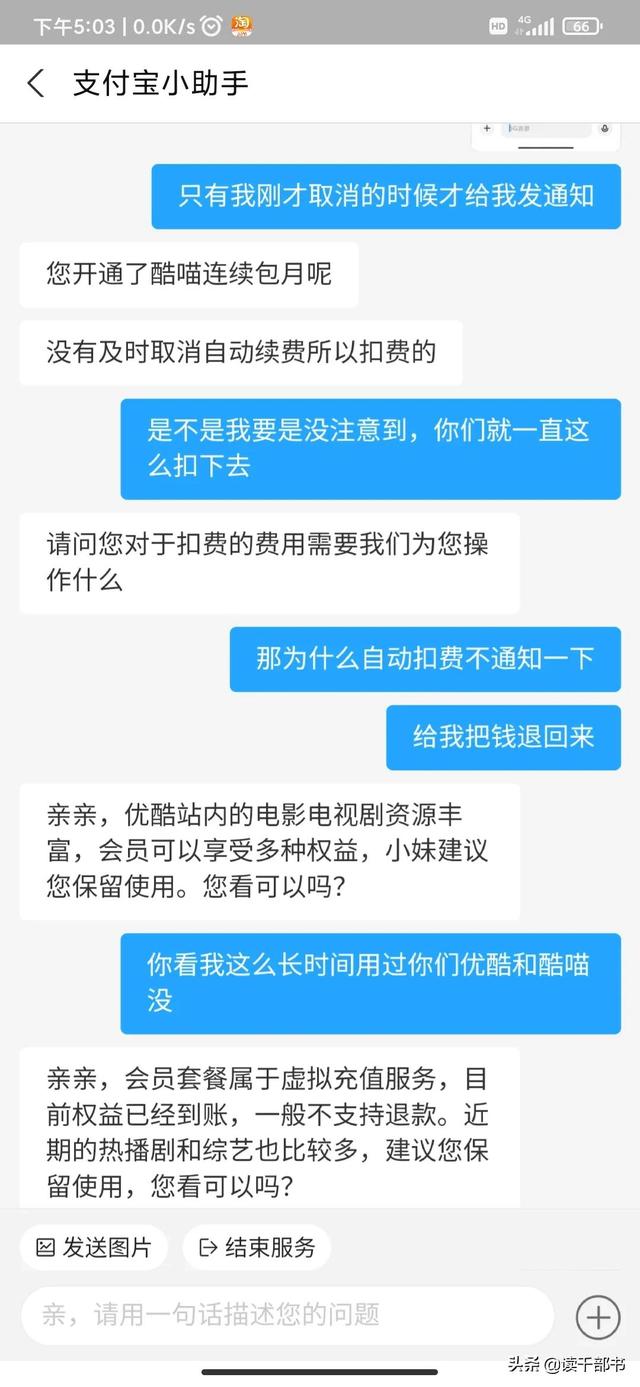This screenshot has width=640, height=1387.
Task: Go back from 支付宝小助手 chat
Action: pos(36,83)
